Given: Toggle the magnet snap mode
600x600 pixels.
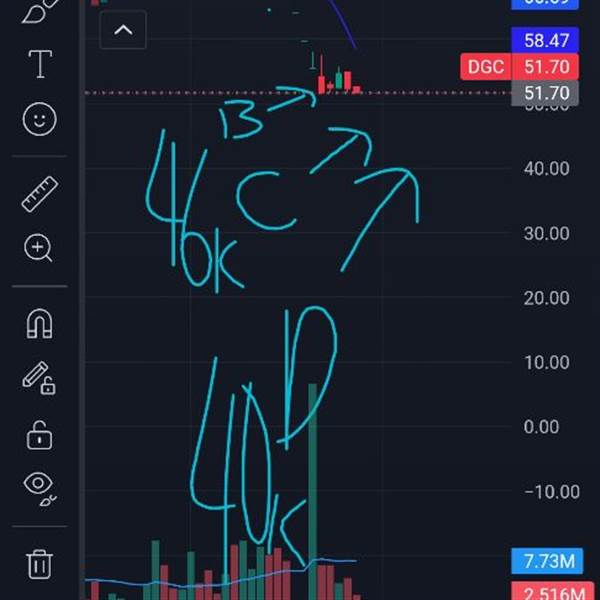Looking at the screenshot, I should [39, 324].
